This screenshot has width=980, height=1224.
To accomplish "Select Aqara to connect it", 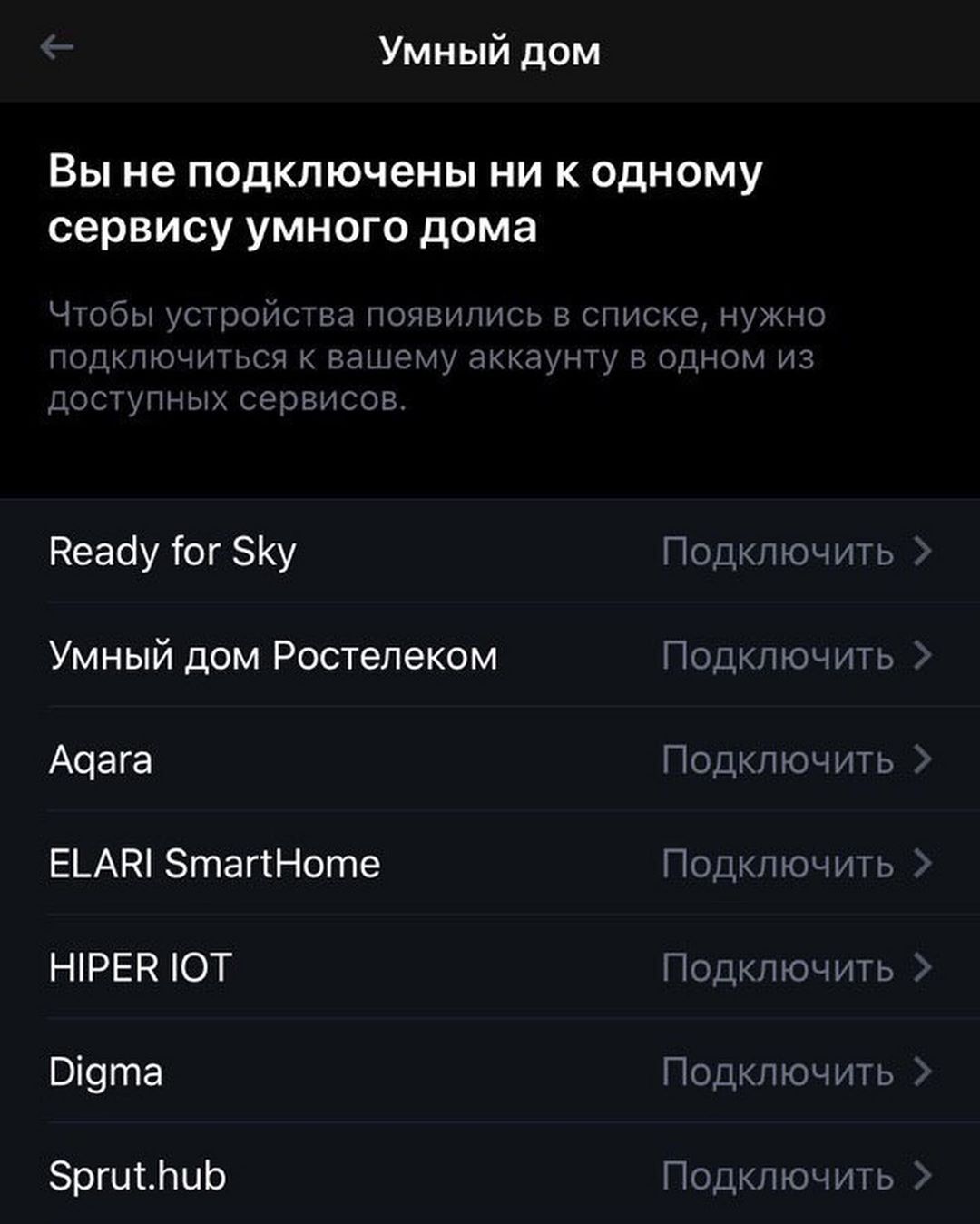I will click(795, 760).
